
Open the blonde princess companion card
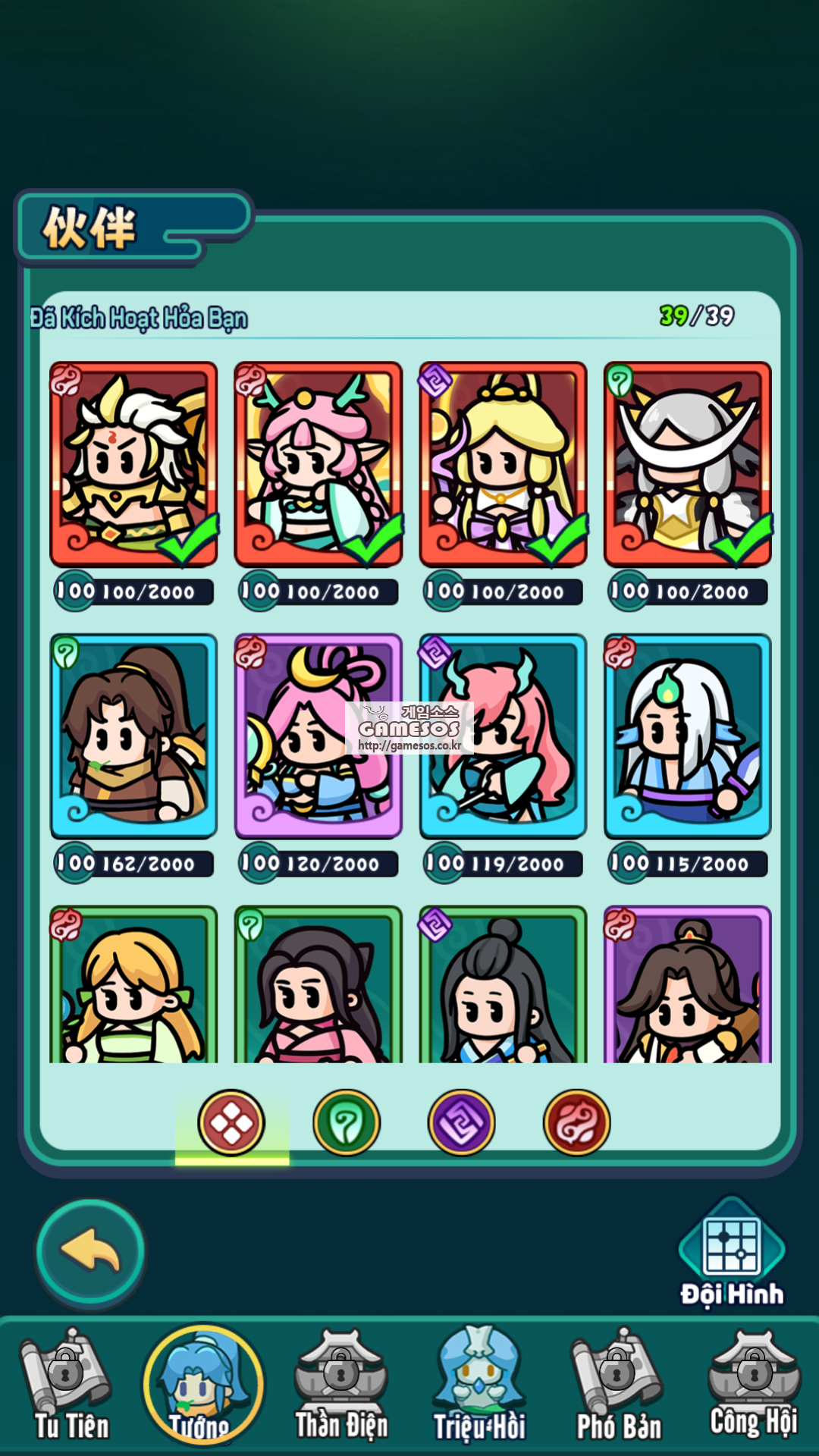point(503,464)
